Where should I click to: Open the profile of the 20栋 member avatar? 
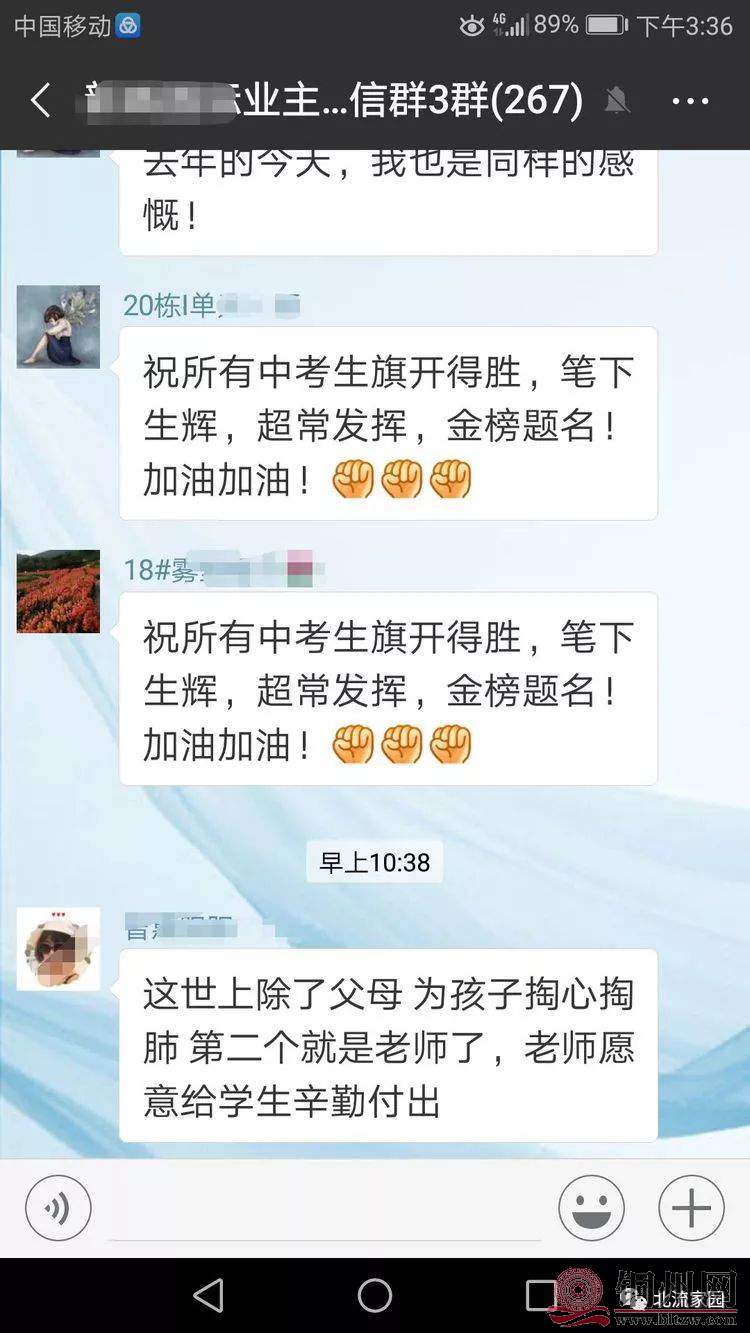[58, 327]
